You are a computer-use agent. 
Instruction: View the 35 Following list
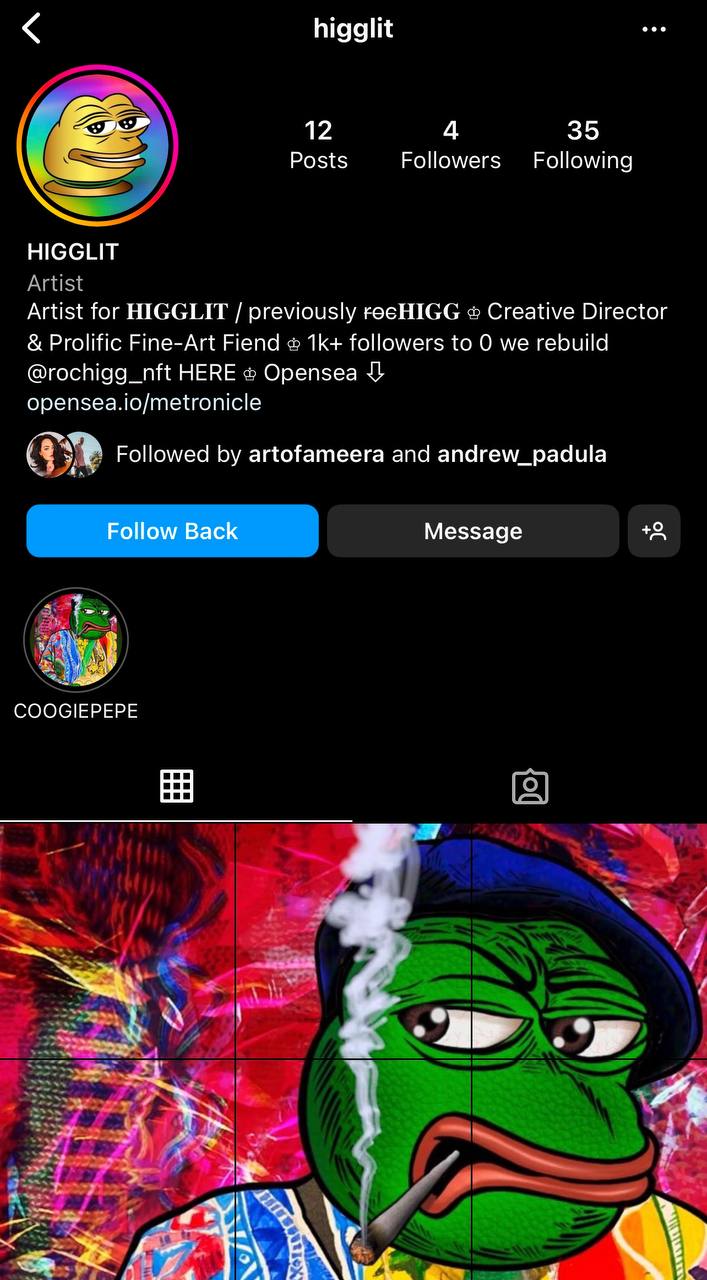click(582, 145)
